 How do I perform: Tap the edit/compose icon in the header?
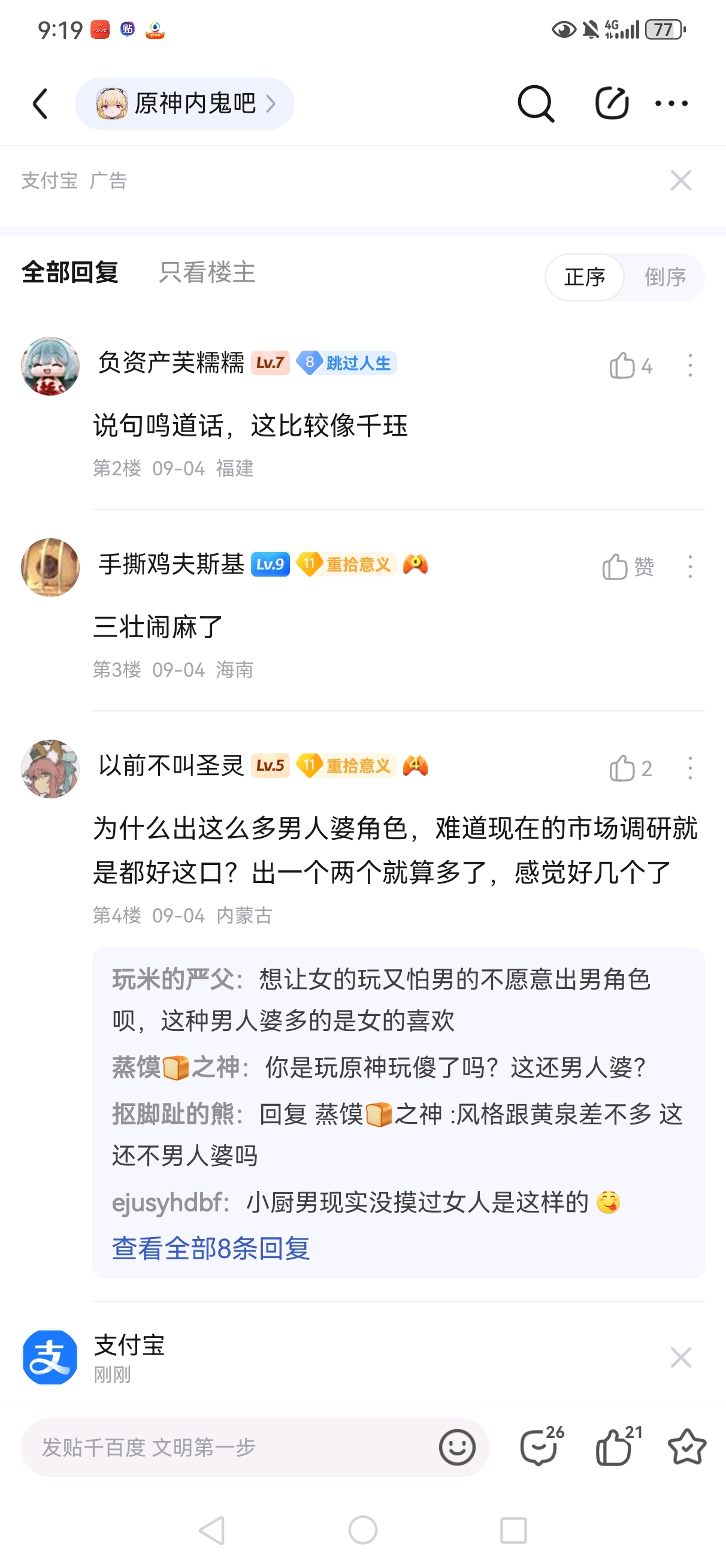(x=611, y=104)
